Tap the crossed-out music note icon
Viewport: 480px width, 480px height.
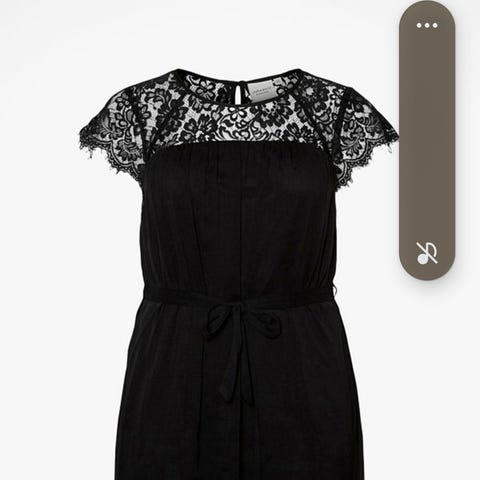point(427,253)
